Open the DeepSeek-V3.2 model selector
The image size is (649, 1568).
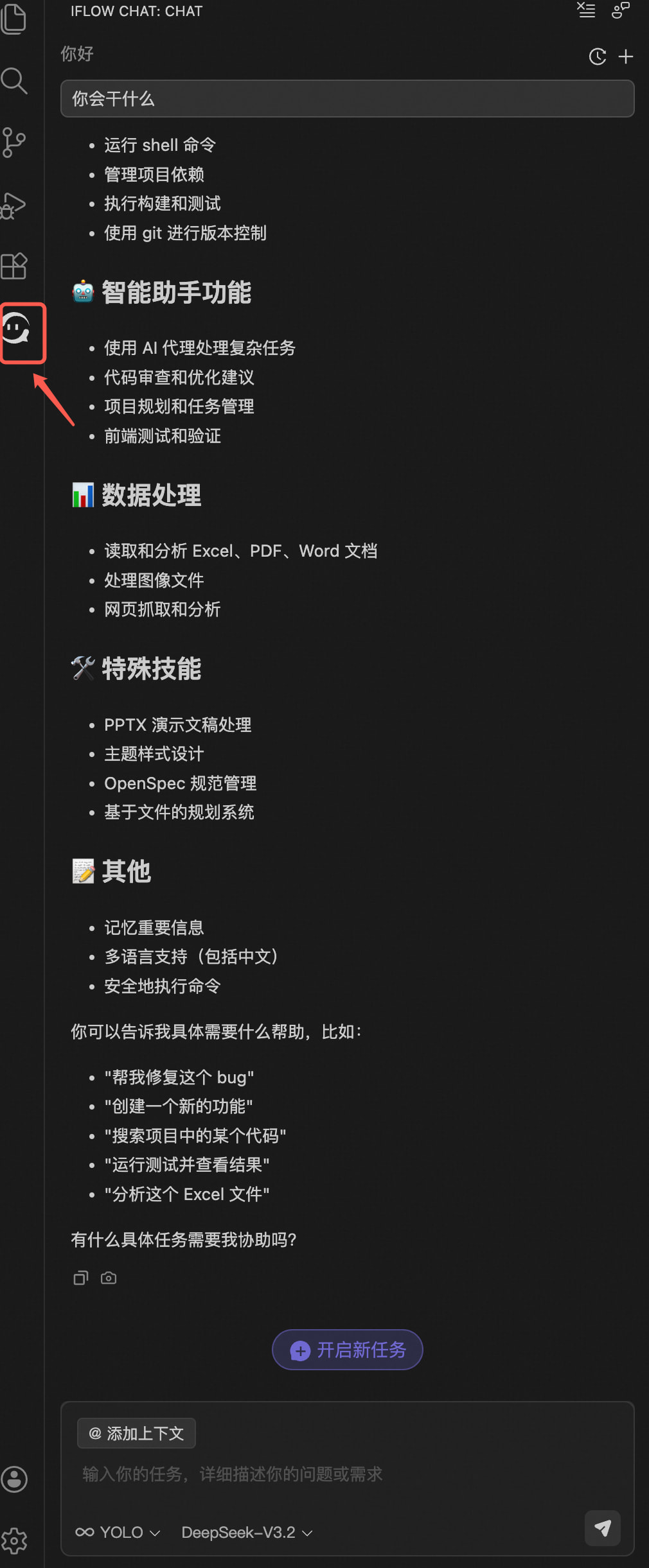coord(247,1533)
